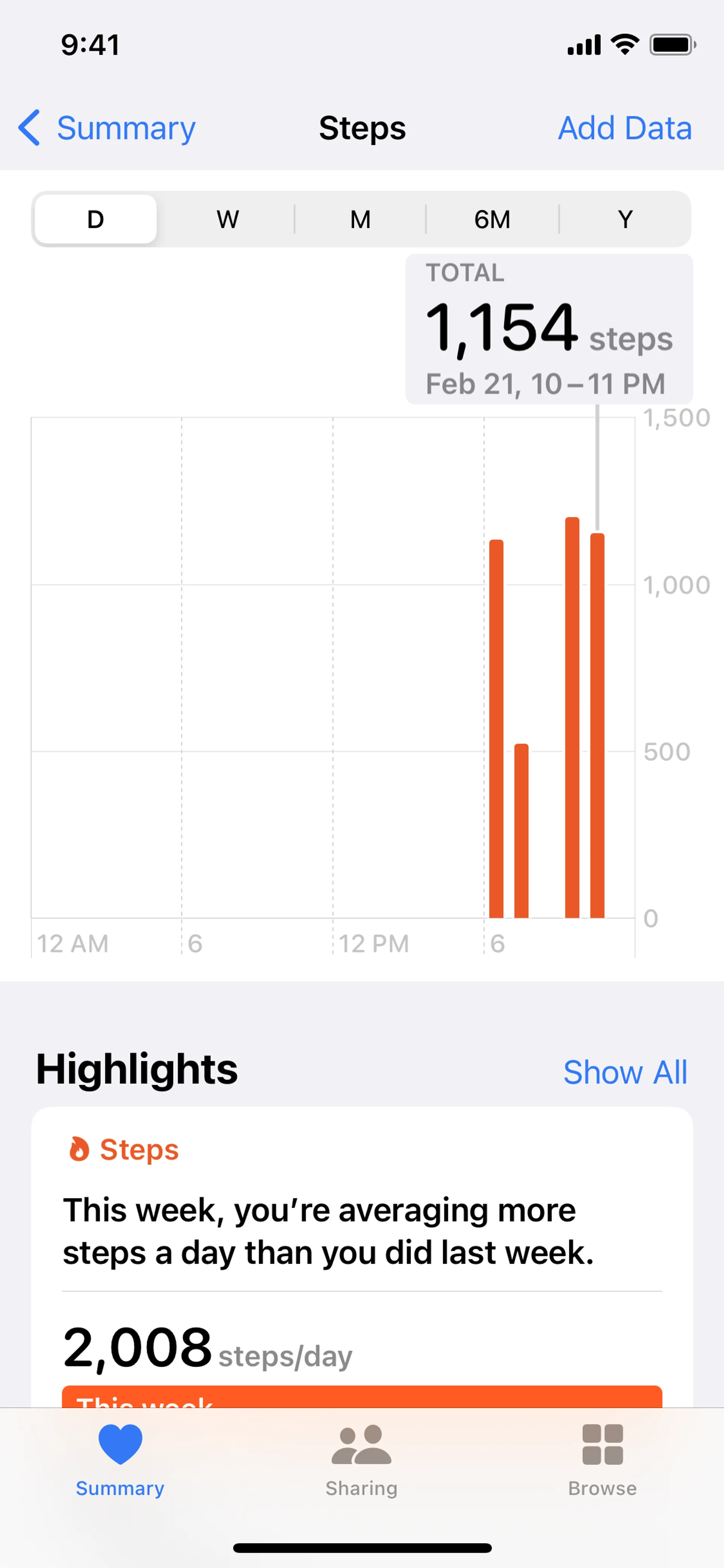The width and height of the screenshot is (724, 1568).
Task: Show All highlights
Action: pyautogui.click(x=625, y=1072)
